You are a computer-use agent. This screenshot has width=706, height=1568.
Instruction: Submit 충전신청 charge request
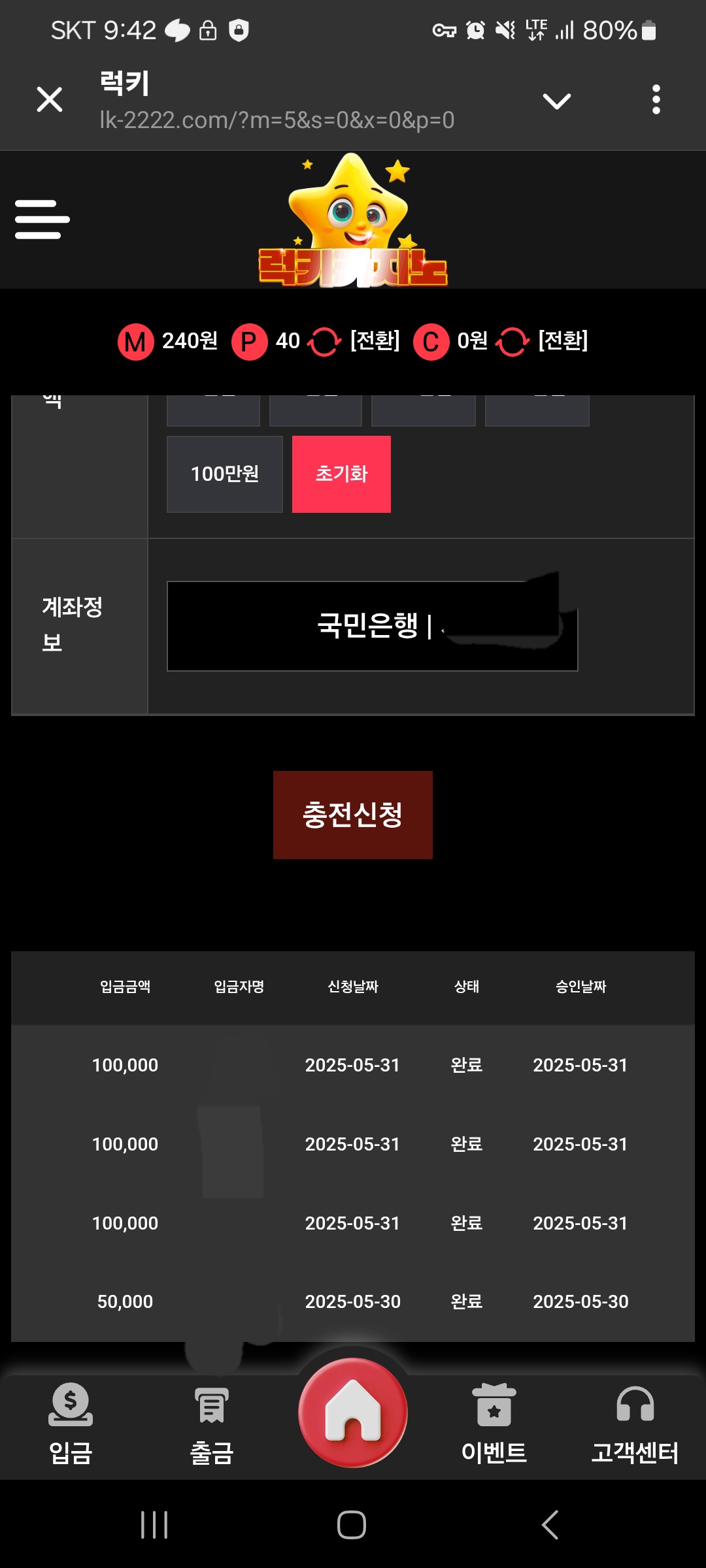tap(352, 815)
